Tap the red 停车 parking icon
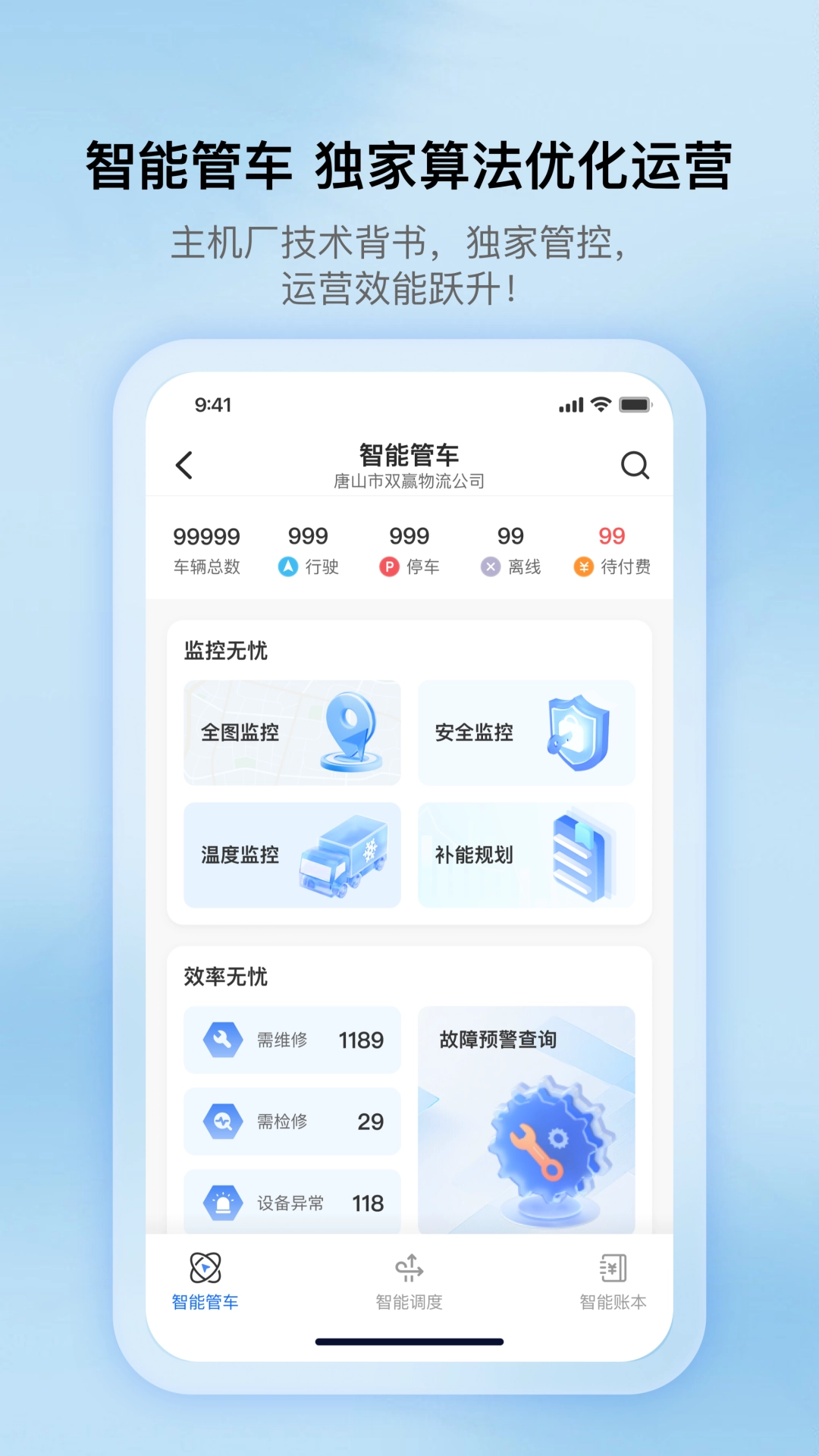The width and height of the screenshot is (819, 1456). [x=388, y=566]
